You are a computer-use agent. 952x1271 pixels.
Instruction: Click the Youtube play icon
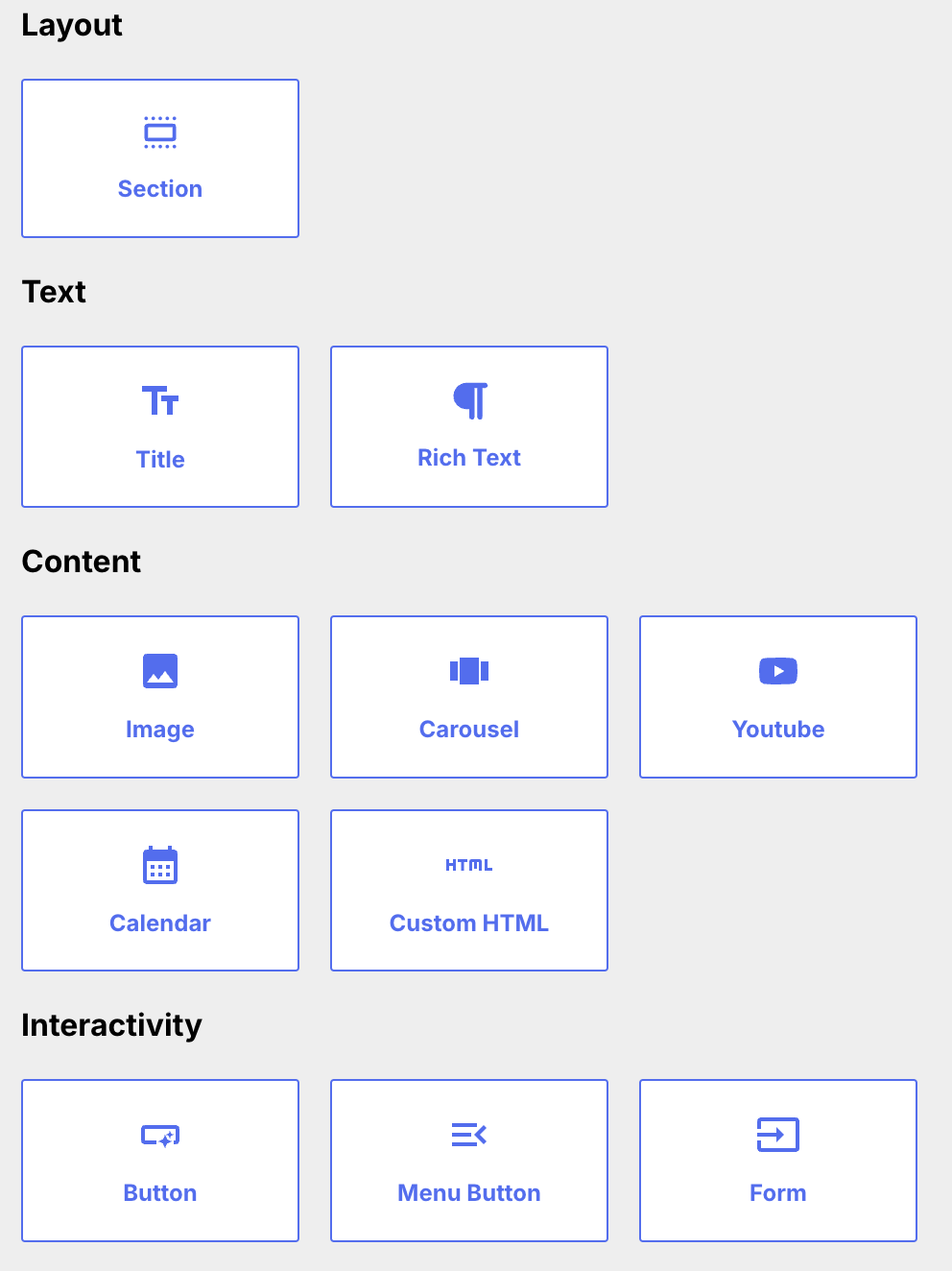pyautogui.click(x=777, y=670)
